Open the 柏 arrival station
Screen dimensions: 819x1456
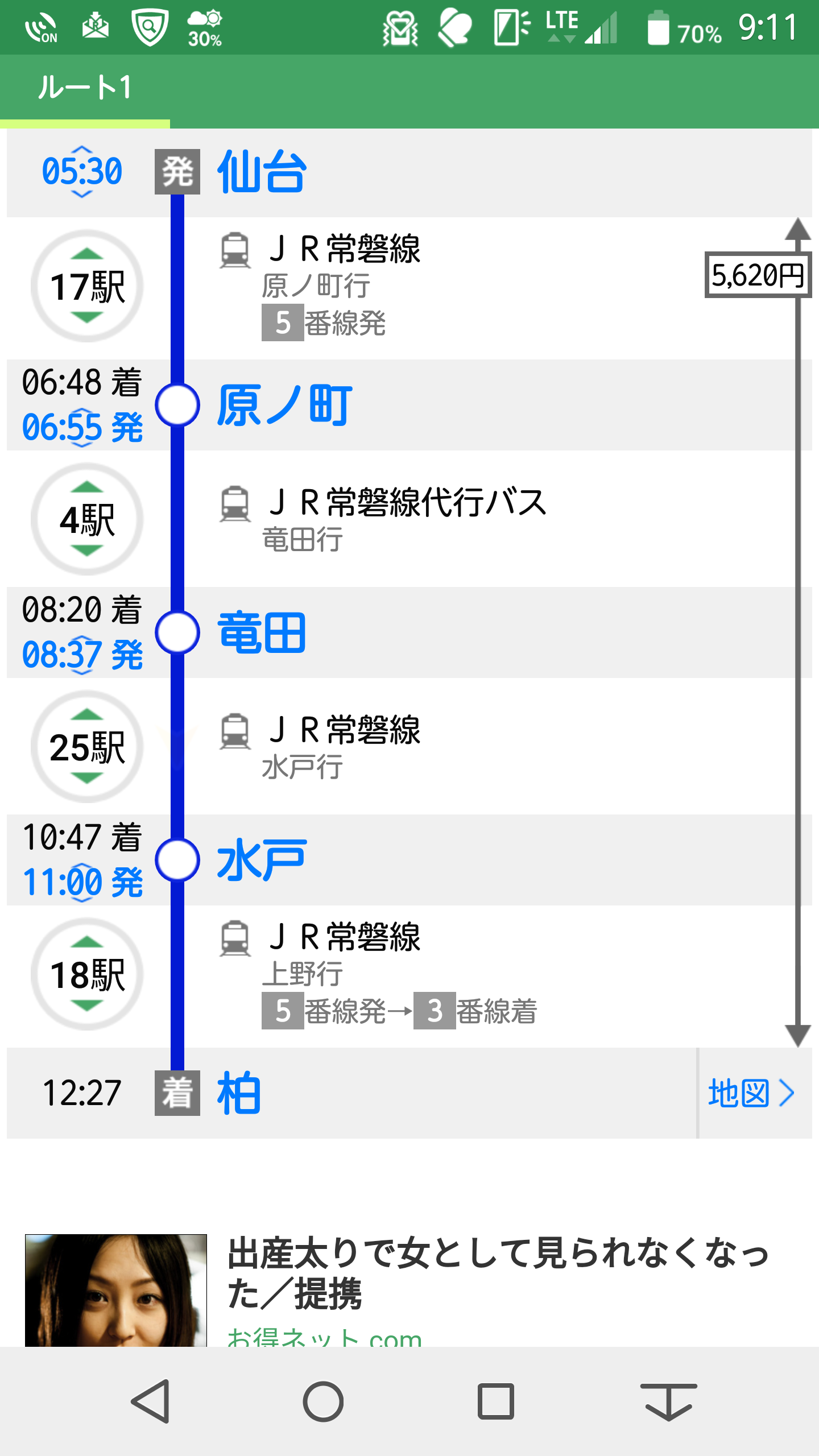(239, 1093)
